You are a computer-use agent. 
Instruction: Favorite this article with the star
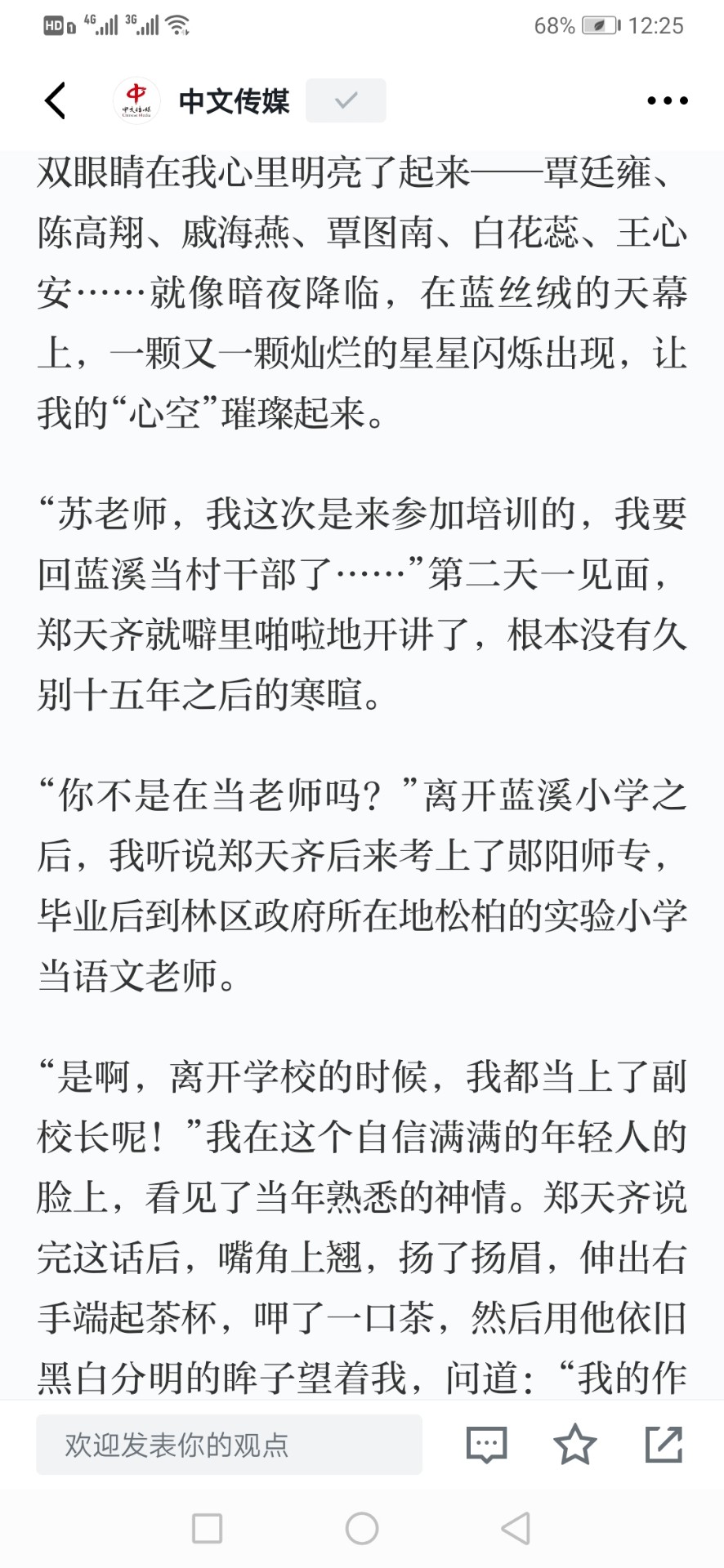coord(575,1444)
